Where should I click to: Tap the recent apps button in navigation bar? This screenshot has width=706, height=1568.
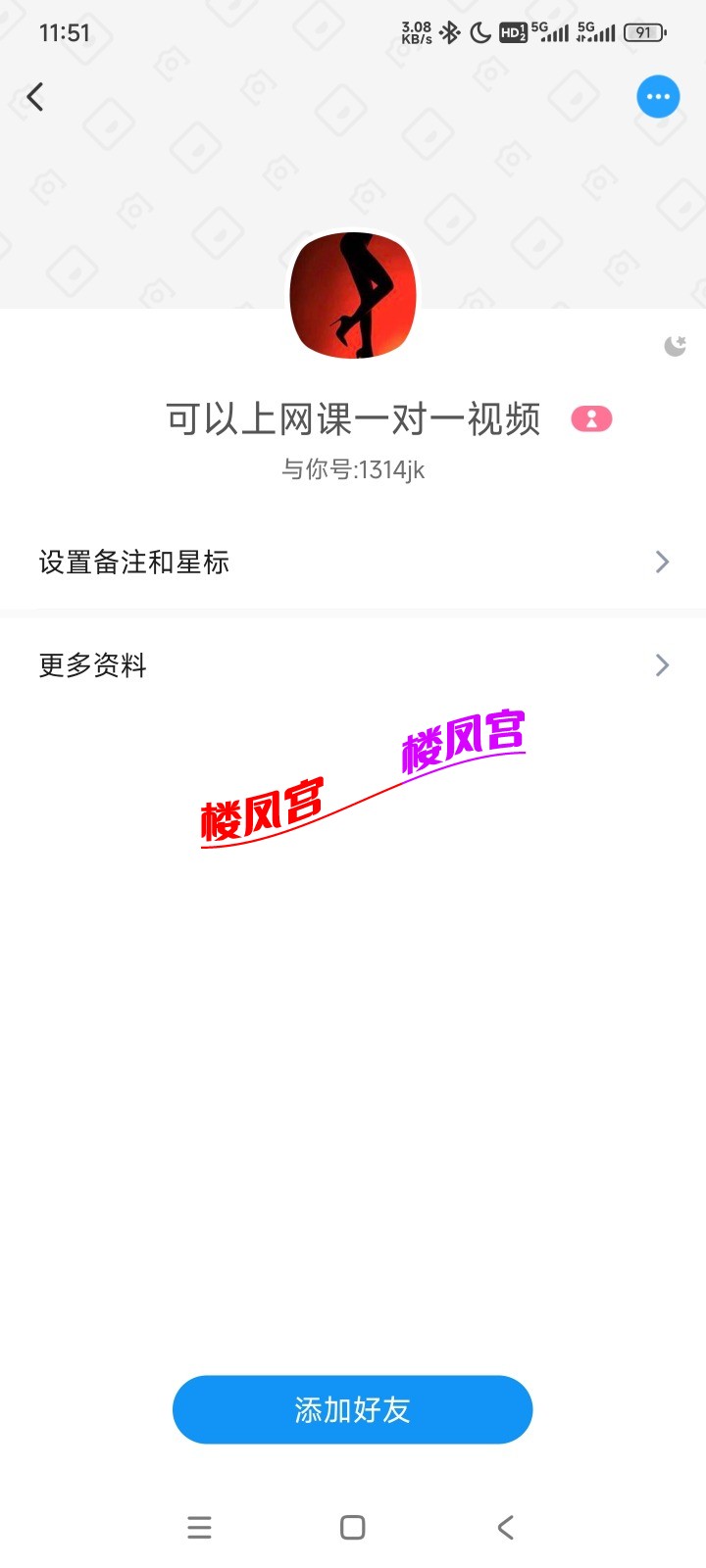(199, 1527)
